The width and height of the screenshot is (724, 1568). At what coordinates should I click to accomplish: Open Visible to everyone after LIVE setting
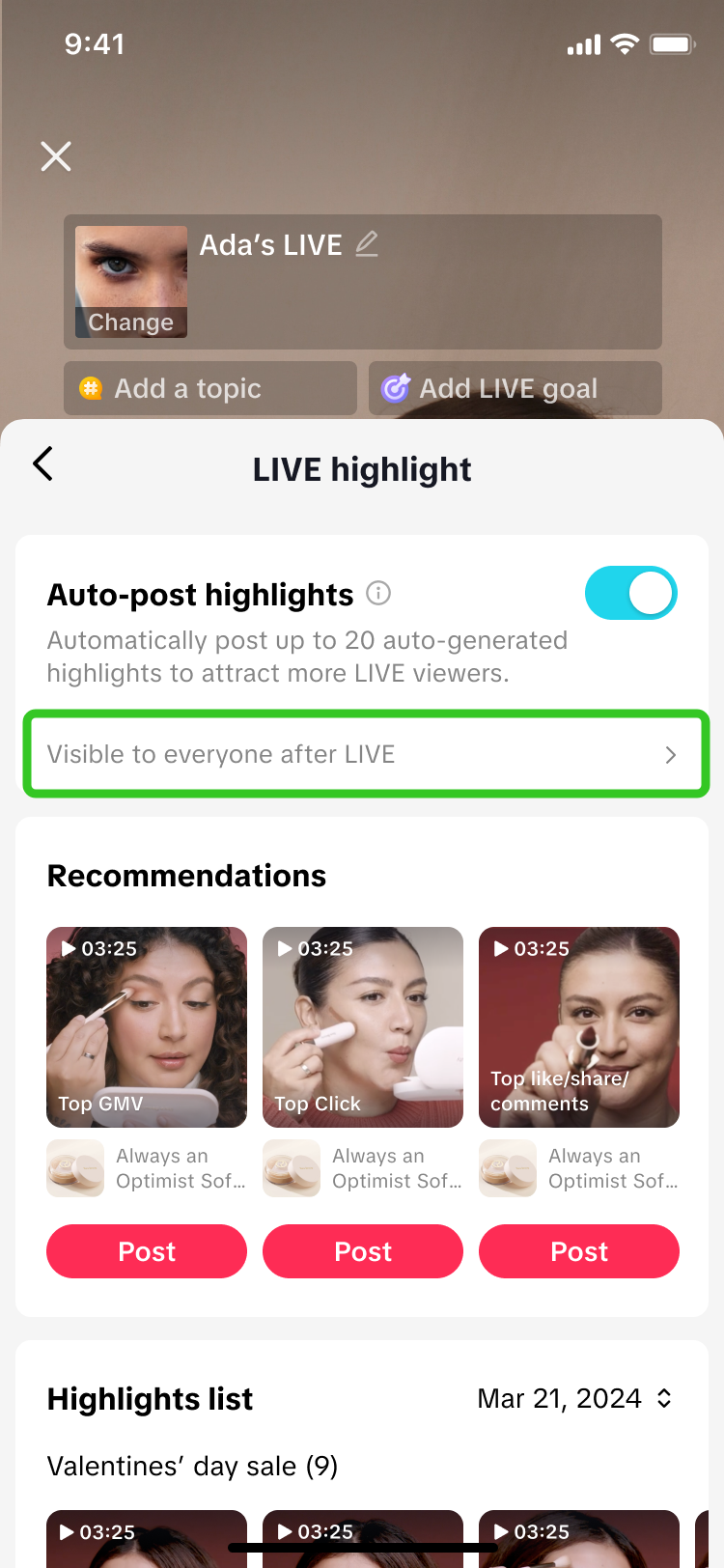366,754
